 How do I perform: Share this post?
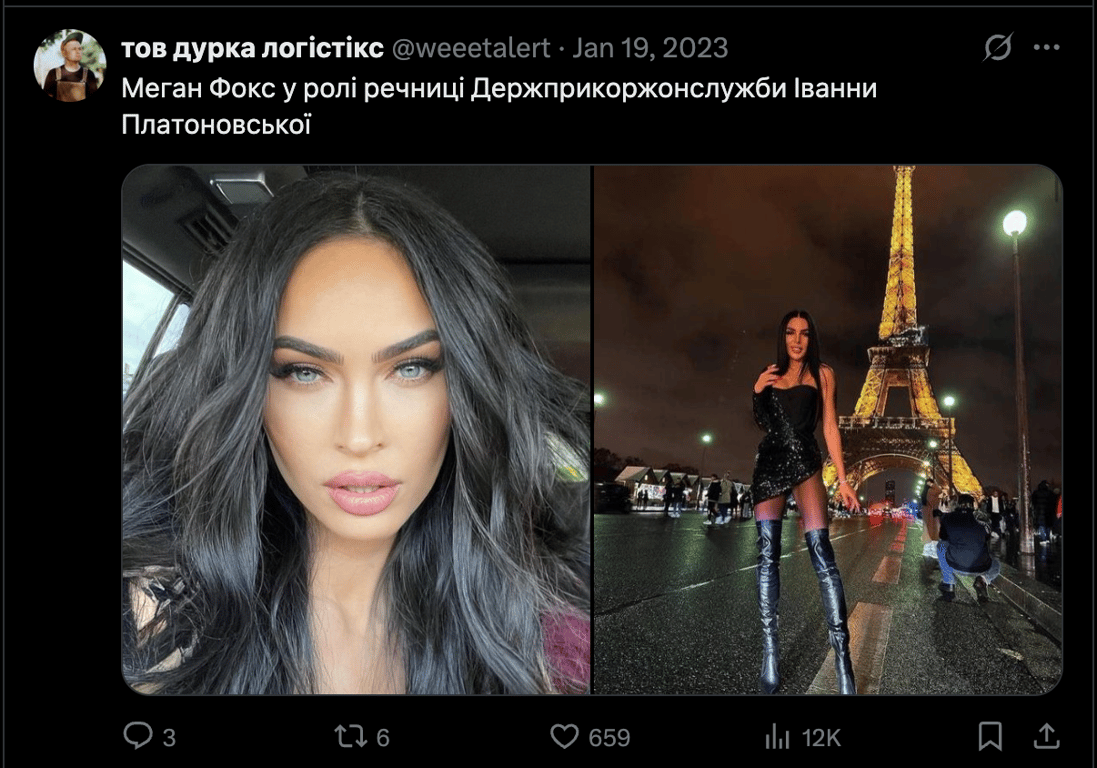pyautogui.click(x=1046, y=737)
